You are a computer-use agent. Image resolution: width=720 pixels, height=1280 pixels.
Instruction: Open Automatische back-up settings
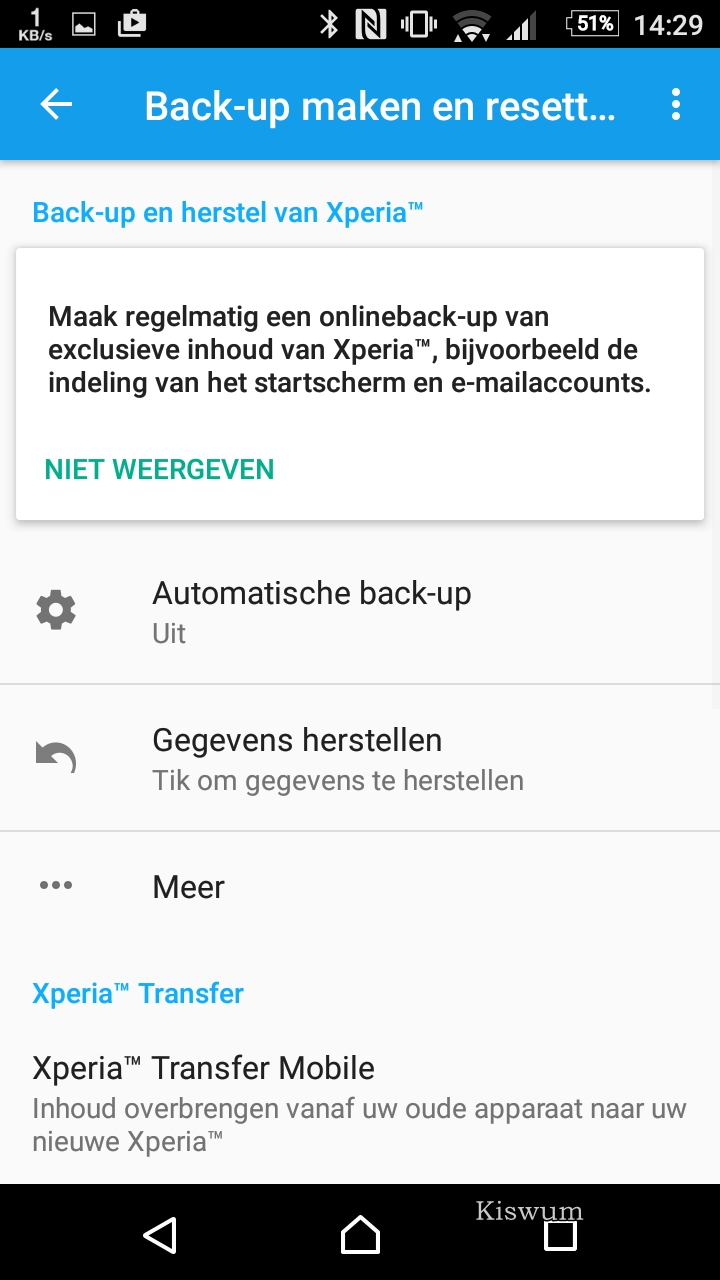coord(360,611)
